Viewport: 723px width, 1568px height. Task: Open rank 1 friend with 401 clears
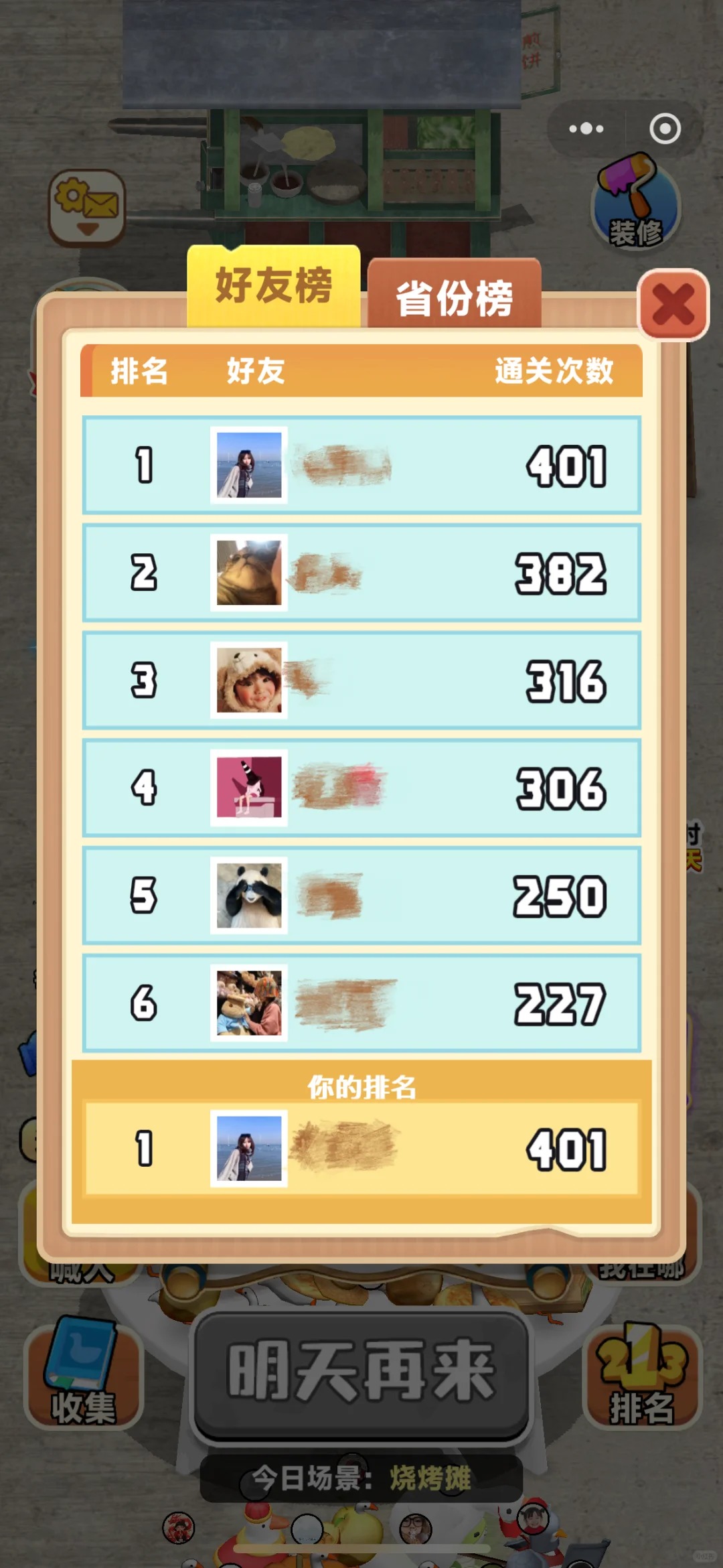361,466
